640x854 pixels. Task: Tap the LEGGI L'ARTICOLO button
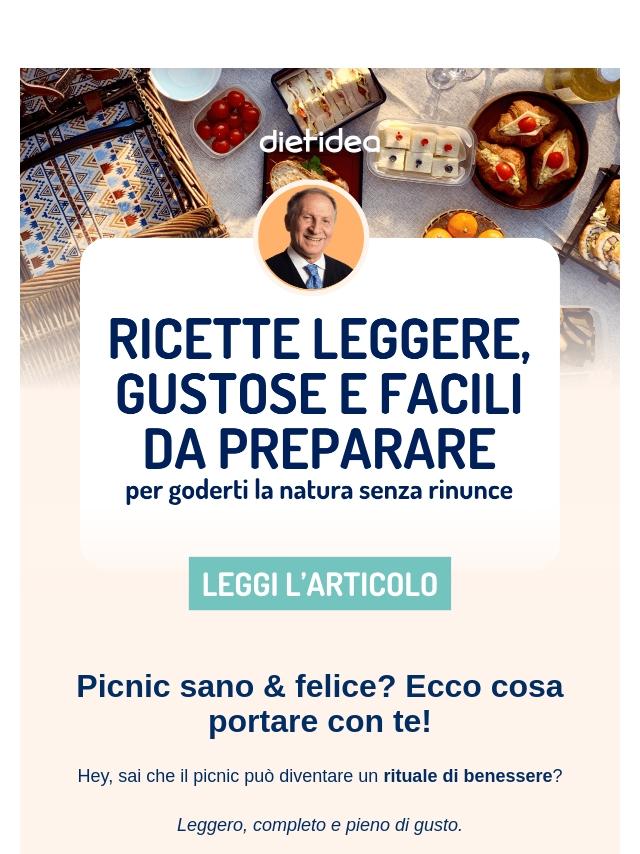point(320,584)
